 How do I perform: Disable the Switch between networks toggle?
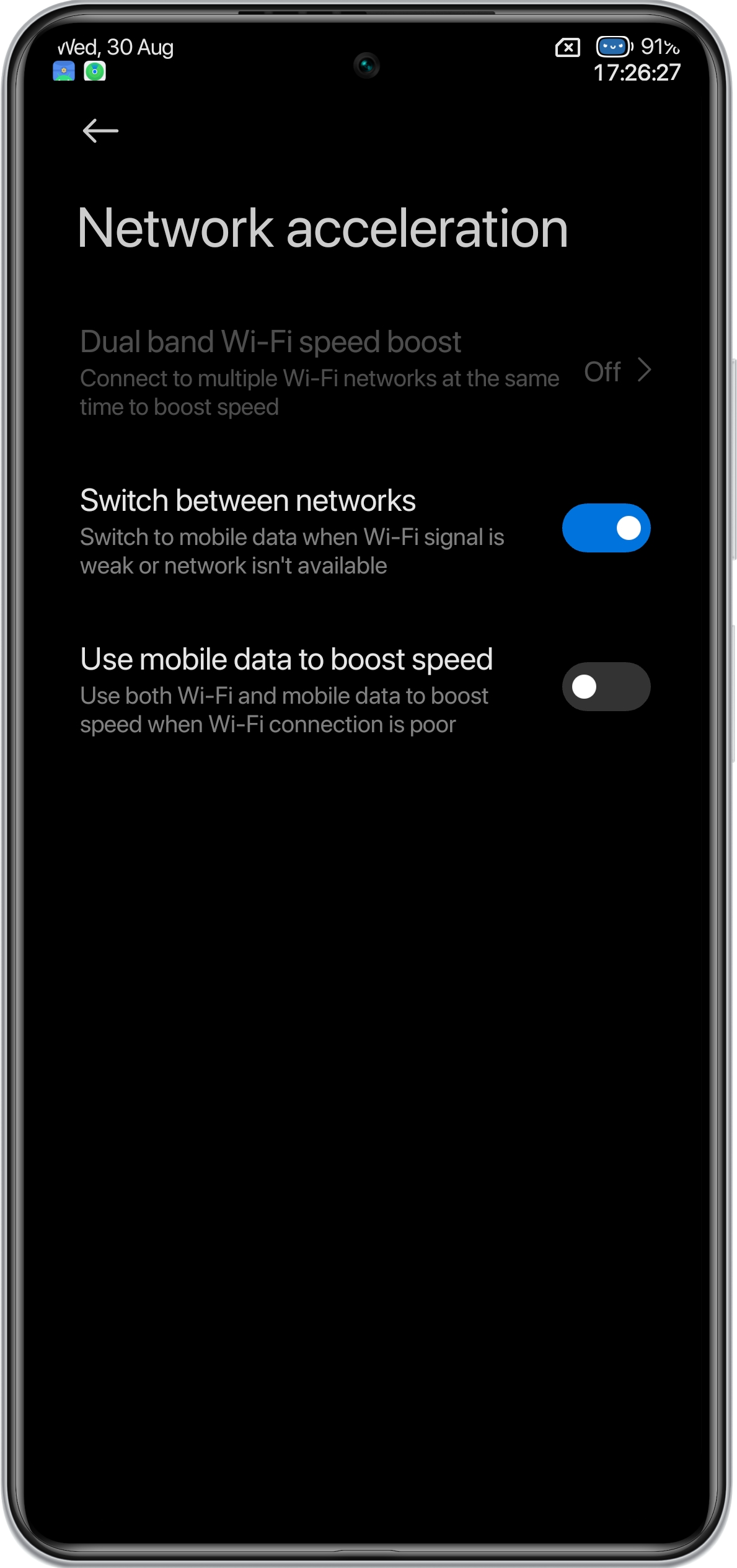[x=606, y=528]
